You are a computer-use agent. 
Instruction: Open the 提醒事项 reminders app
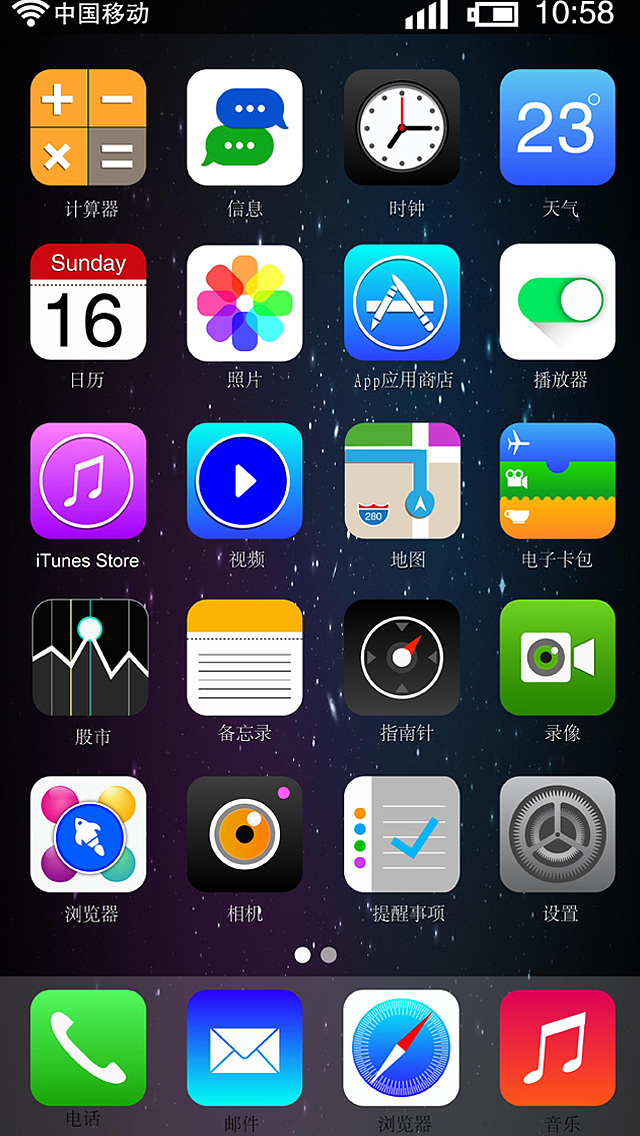402,834
